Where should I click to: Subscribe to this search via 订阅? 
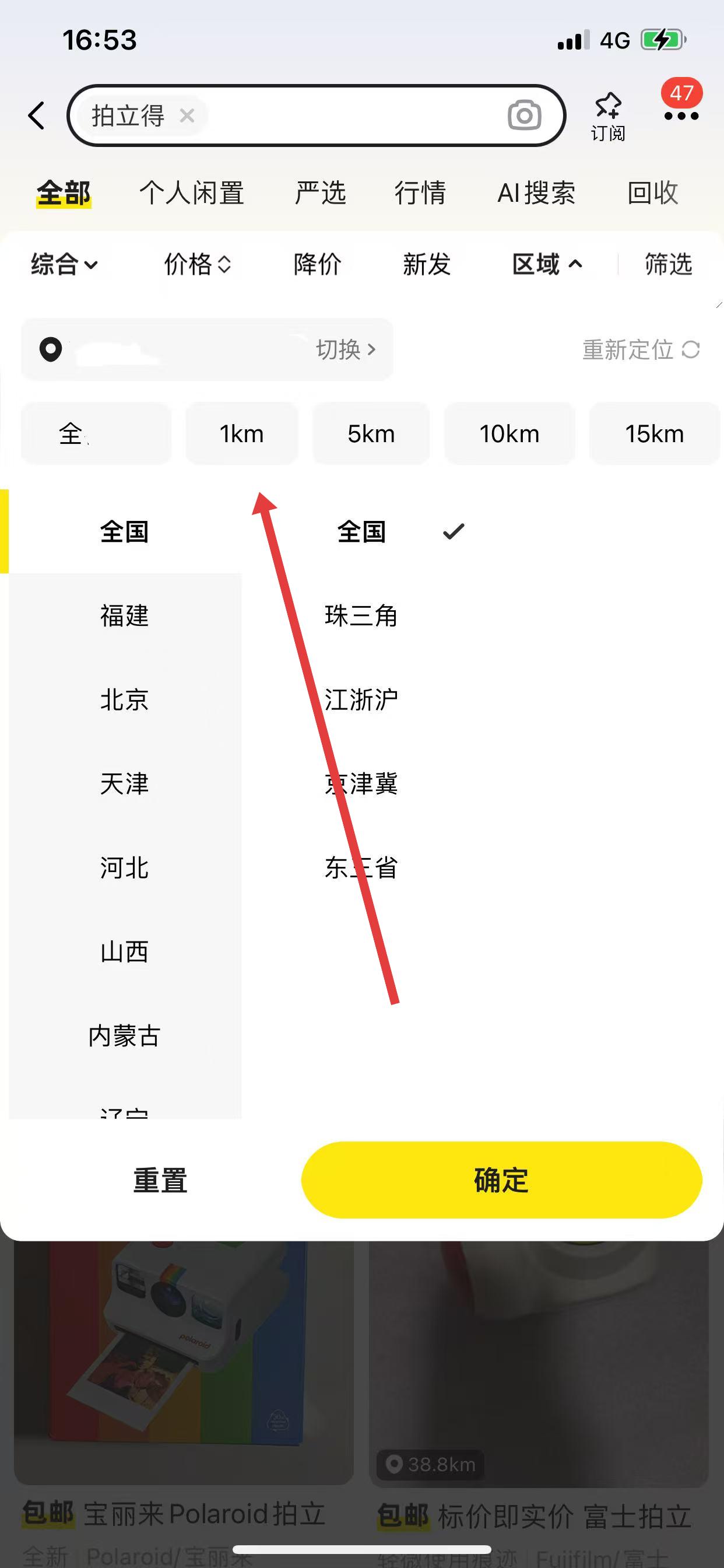(x=608, y=116)
